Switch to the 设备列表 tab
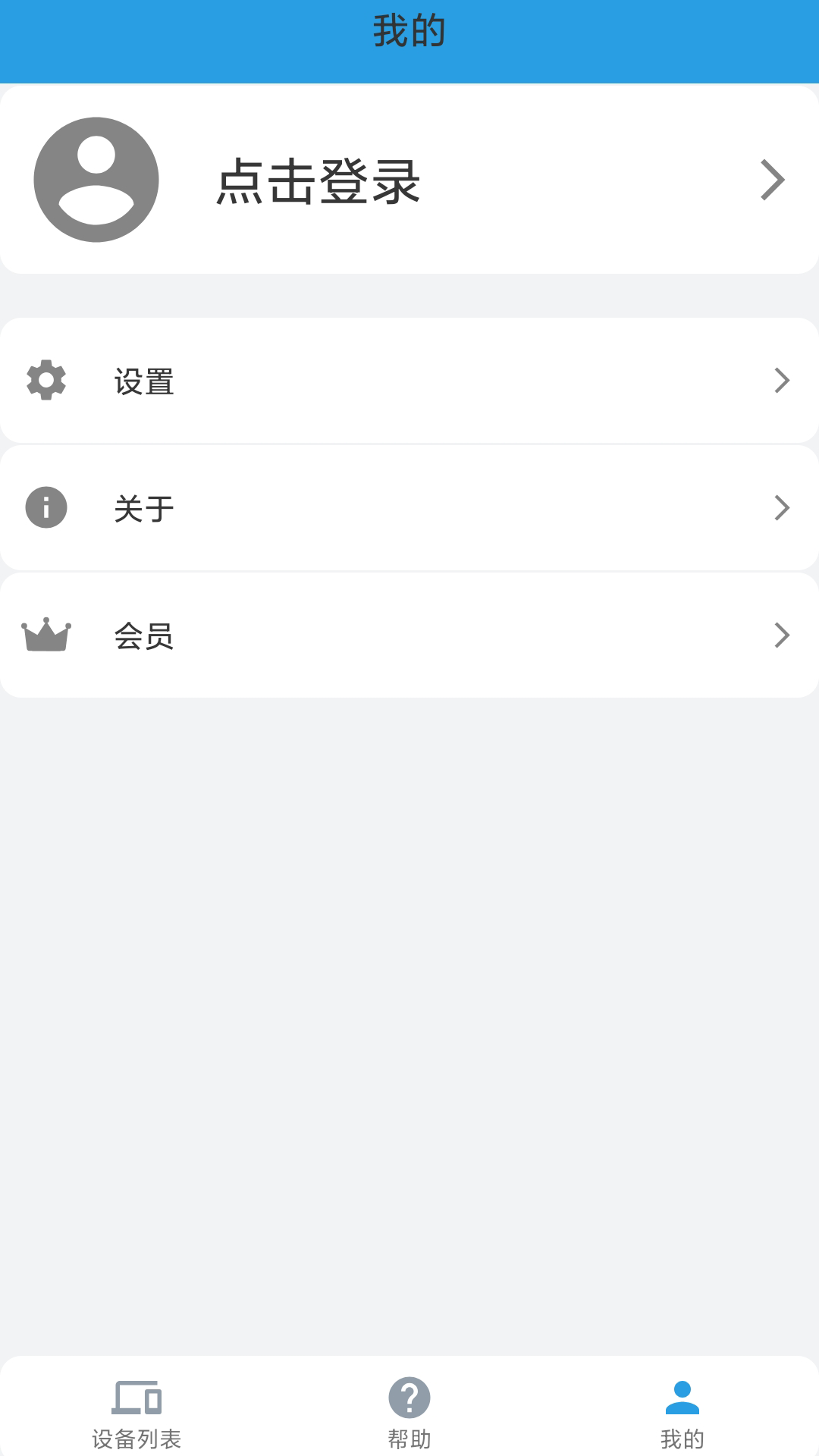 coord(136,1412)
